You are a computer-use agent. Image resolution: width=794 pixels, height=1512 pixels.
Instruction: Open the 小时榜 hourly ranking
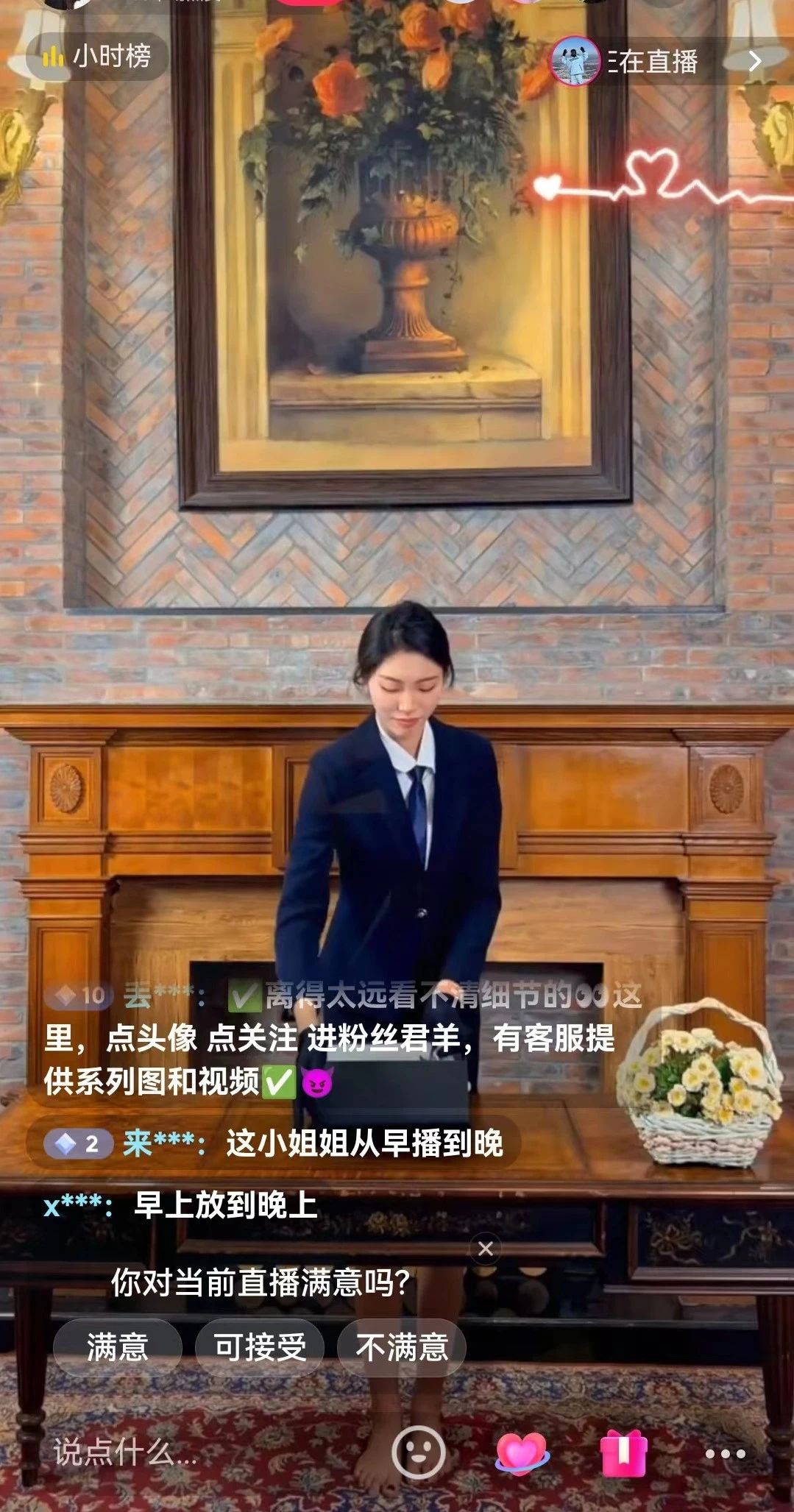coord(97,56)
